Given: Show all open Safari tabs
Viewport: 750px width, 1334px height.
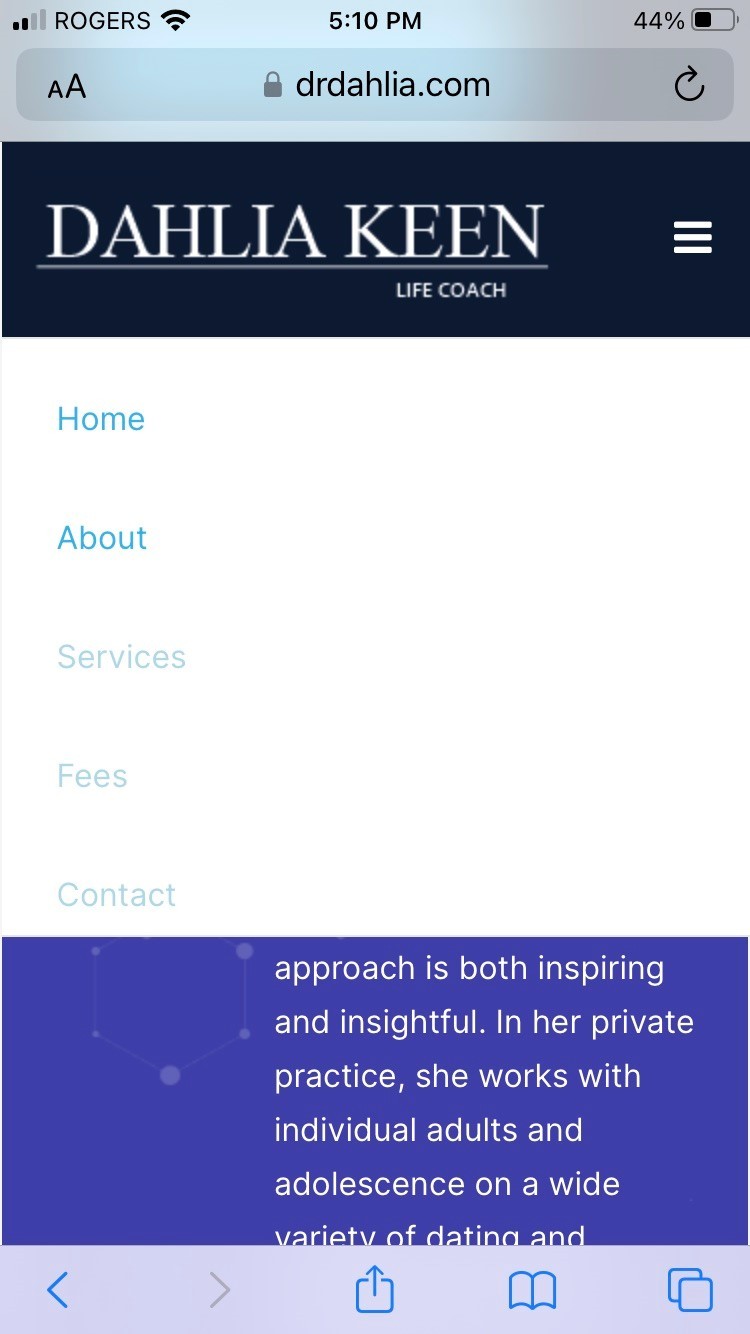Looking at the screenshot, I should point(690,1290).
